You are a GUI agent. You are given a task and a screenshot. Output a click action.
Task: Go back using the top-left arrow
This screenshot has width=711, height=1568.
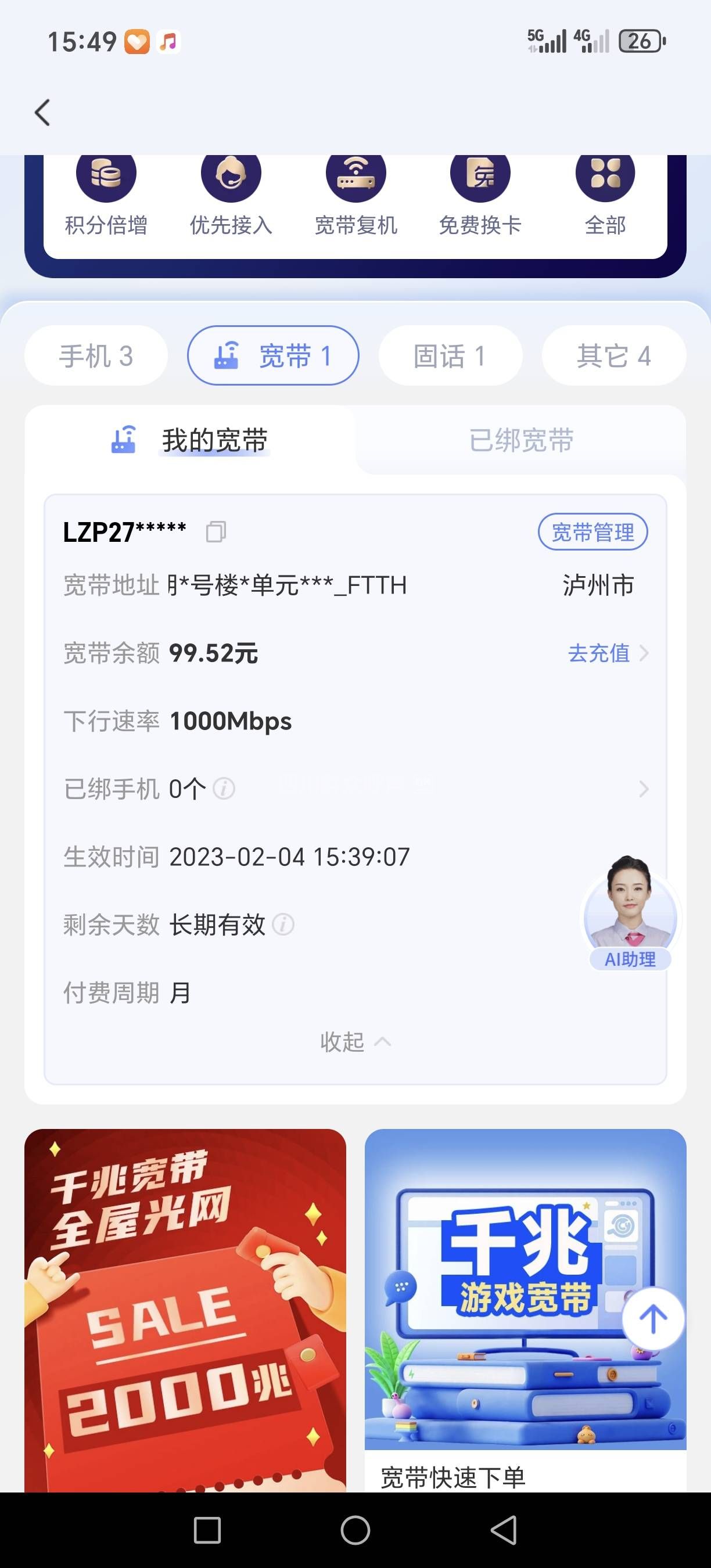click(42, 113)
